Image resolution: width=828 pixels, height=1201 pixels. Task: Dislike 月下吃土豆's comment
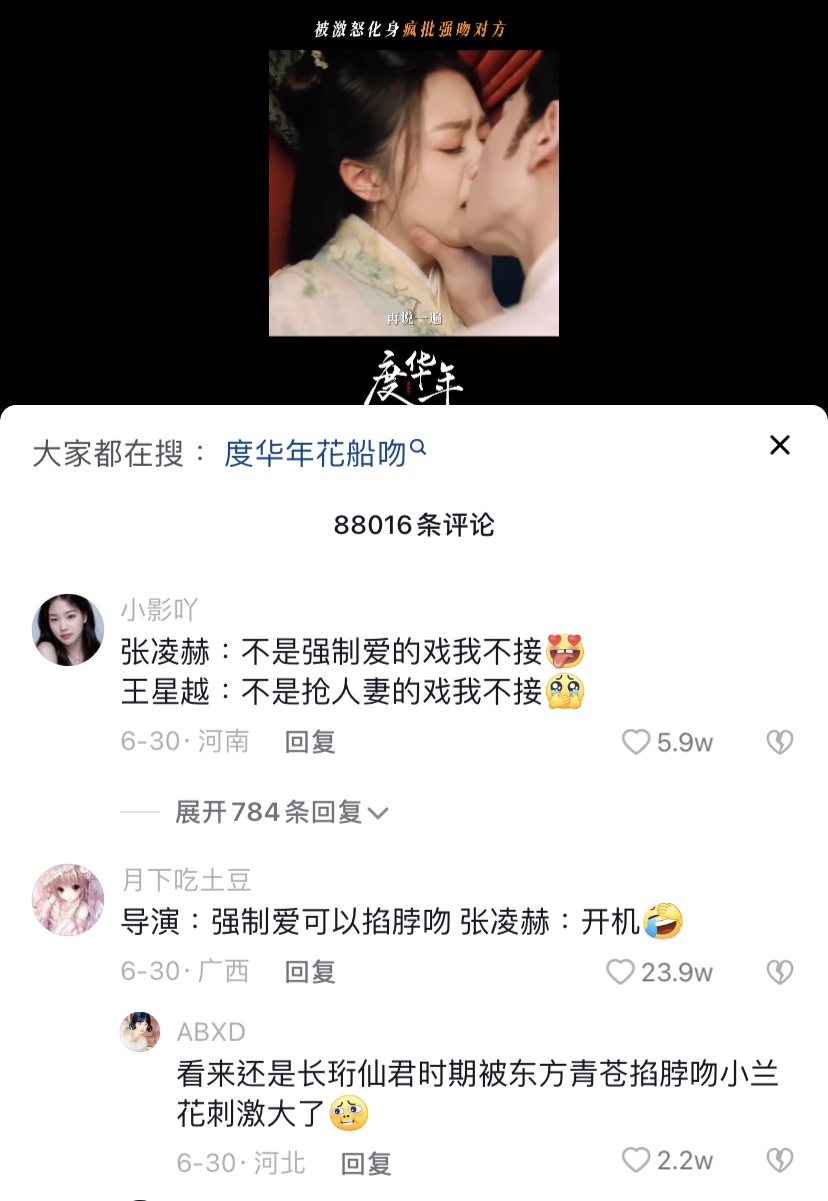(x=779, y=972)
